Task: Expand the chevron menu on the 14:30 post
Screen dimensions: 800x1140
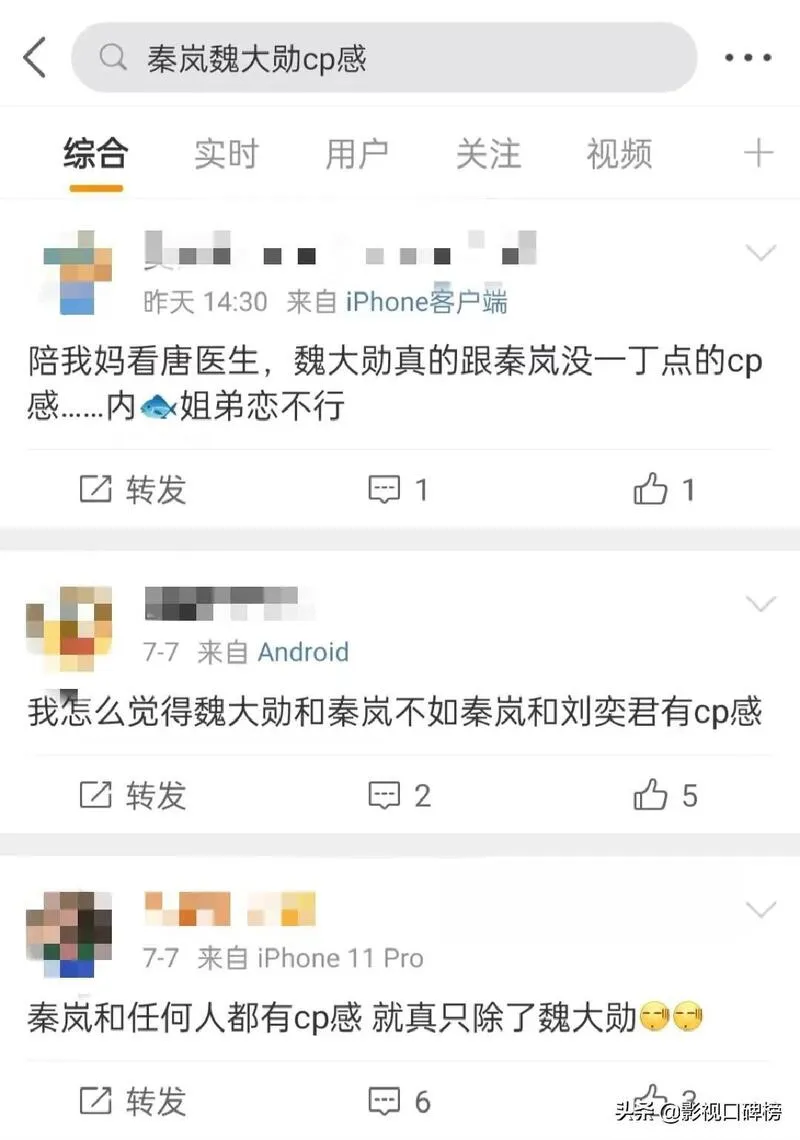Action: pos(761,253)
